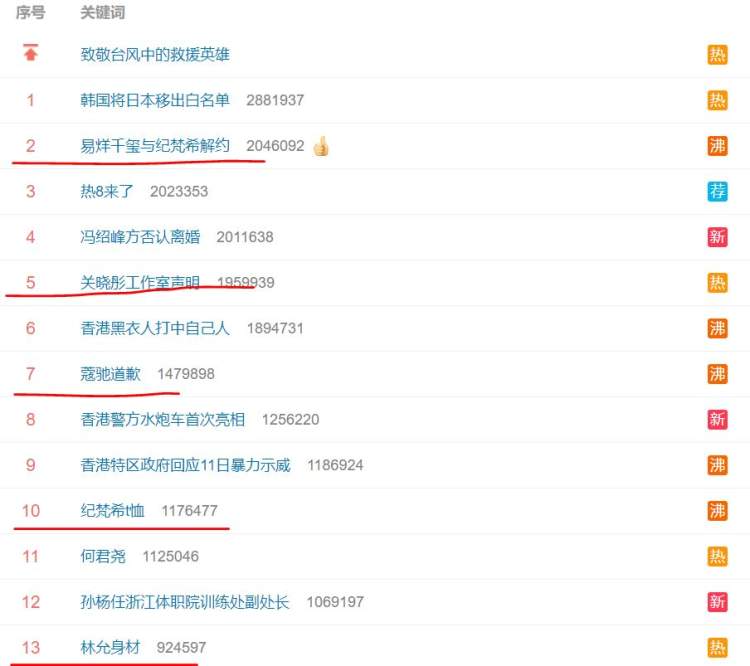Screen dimensions: 750x666
Task: Open 孙杨任浙江体职院训练处副处长 topic
Action: (185, 602)
